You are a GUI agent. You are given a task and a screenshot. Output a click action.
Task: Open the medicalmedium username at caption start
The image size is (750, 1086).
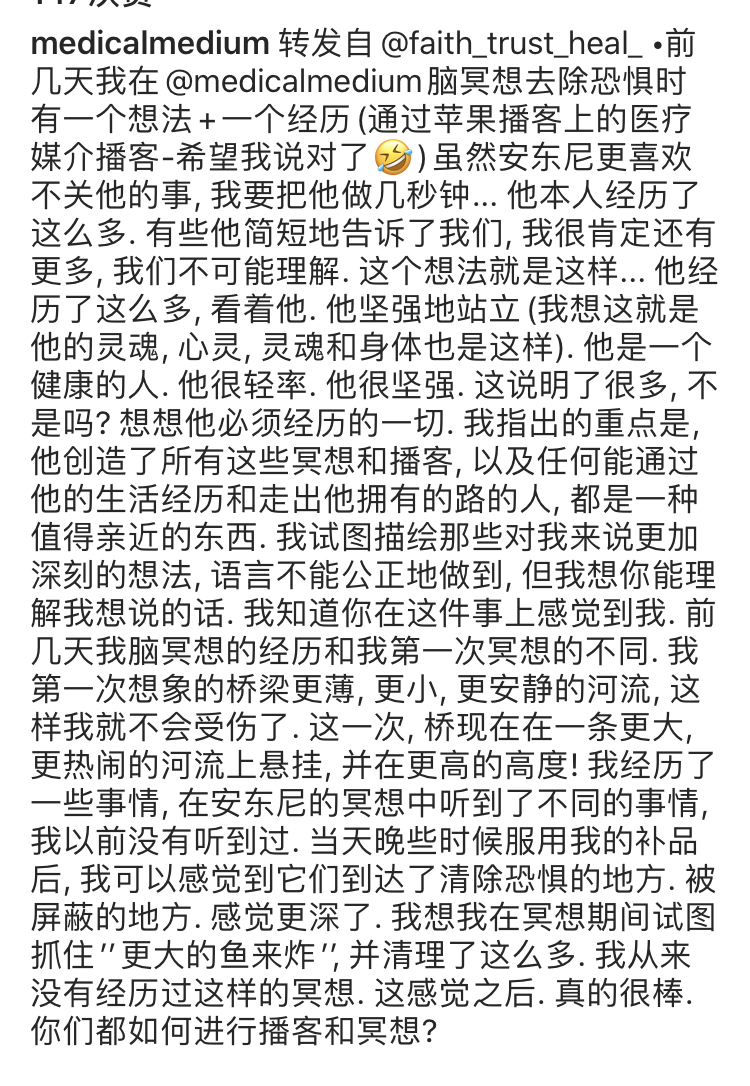150,44
